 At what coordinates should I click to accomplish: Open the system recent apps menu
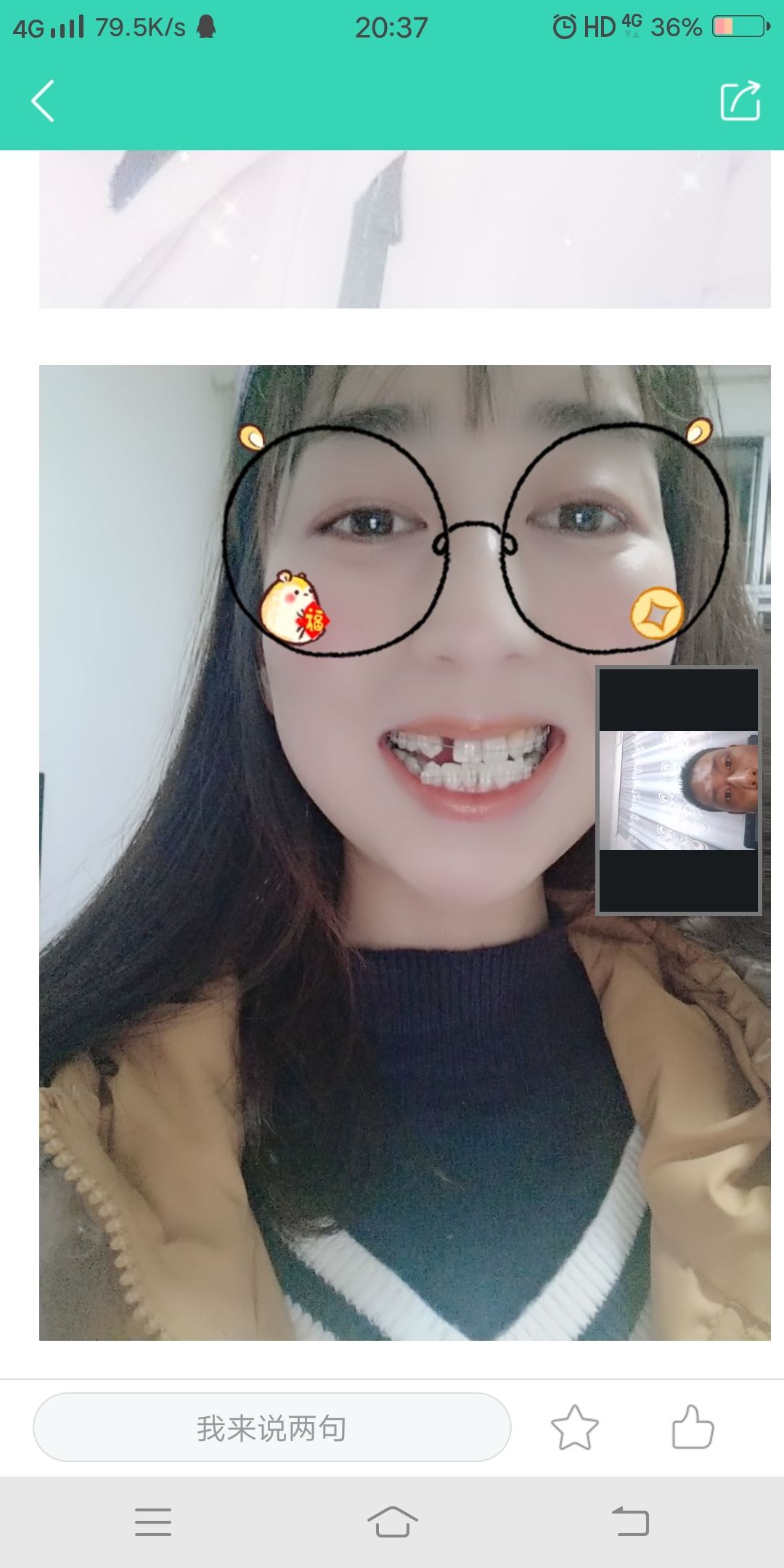[x=153, y=1522]
